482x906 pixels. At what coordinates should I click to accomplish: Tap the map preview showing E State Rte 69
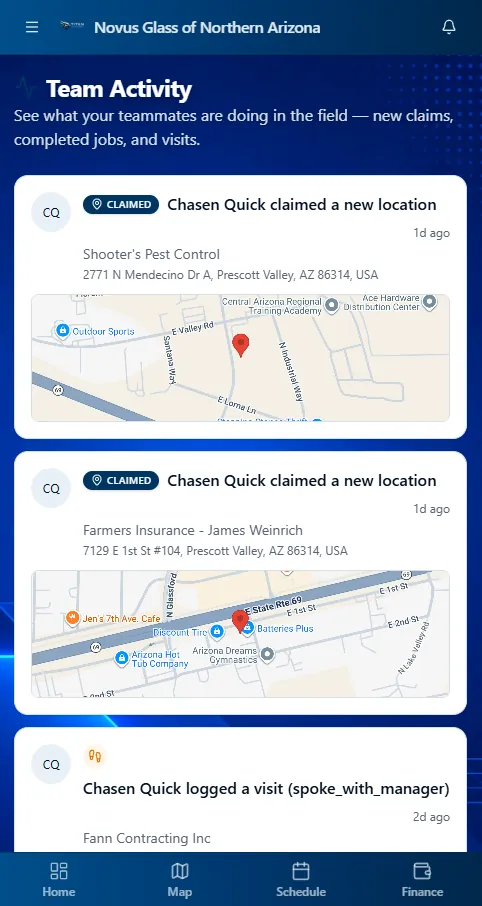240,634
